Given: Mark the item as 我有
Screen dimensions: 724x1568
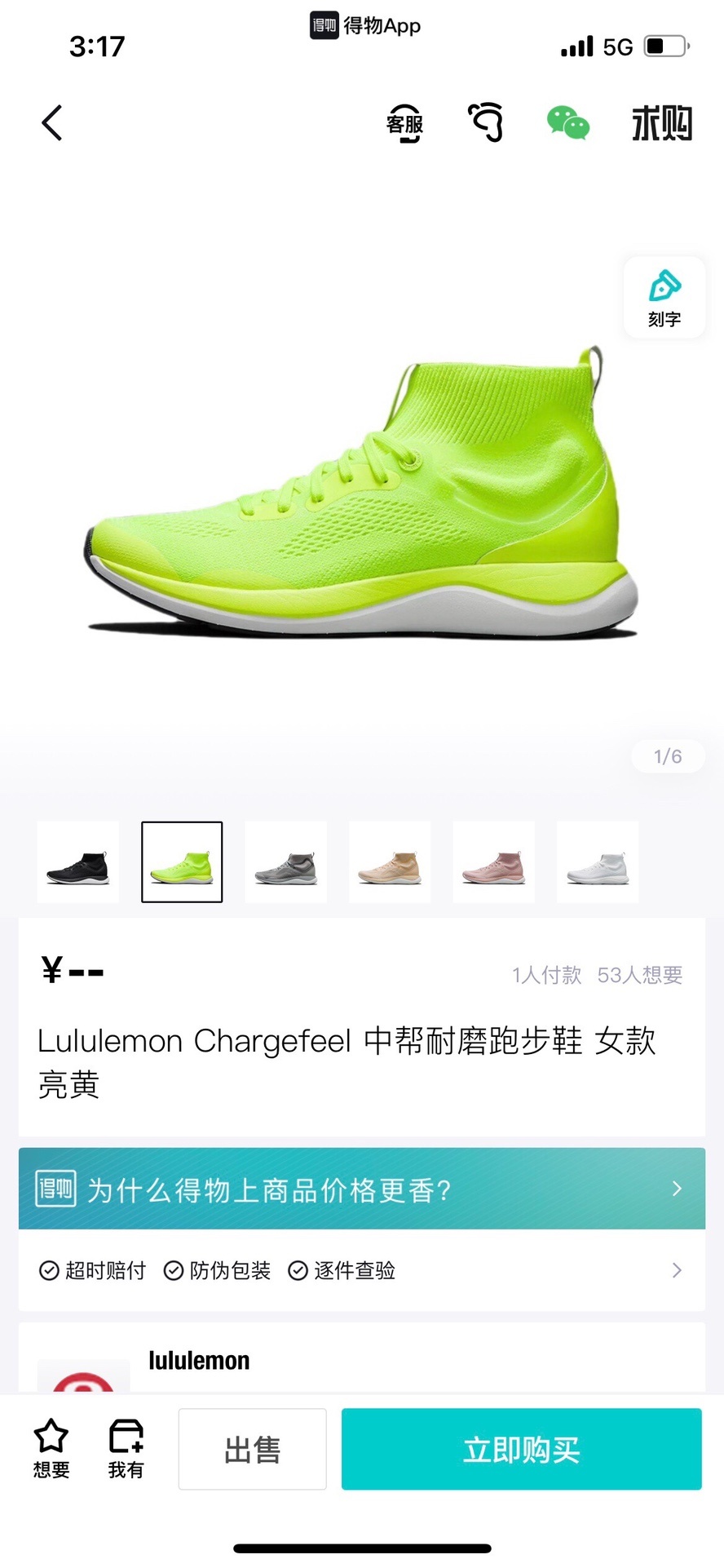Looking at the screenshot, I should 126,1449.
